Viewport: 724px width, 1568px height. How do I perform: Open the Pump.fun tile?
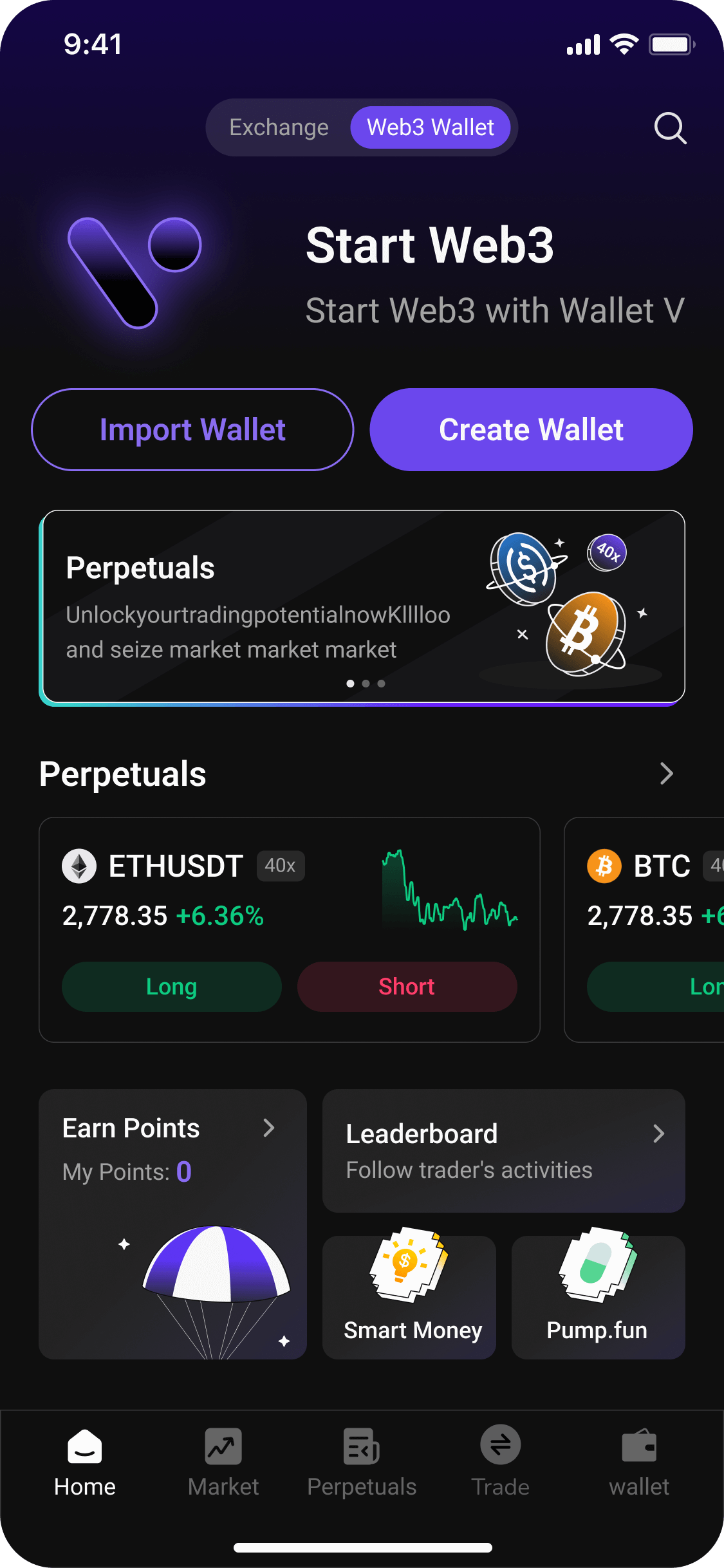coord(598,1297)
